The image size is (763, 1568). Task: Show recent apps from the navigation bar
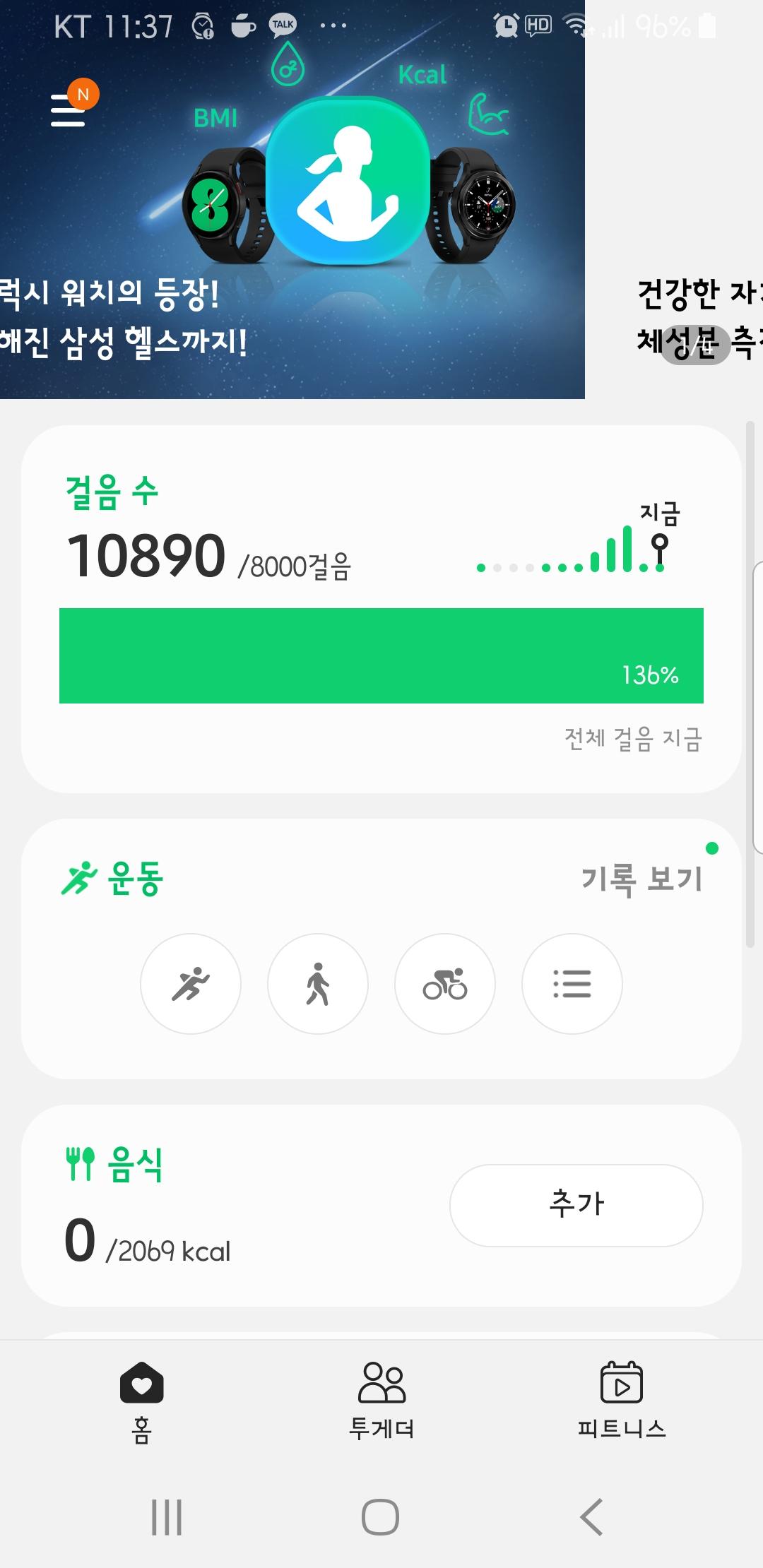[167, 1516]
